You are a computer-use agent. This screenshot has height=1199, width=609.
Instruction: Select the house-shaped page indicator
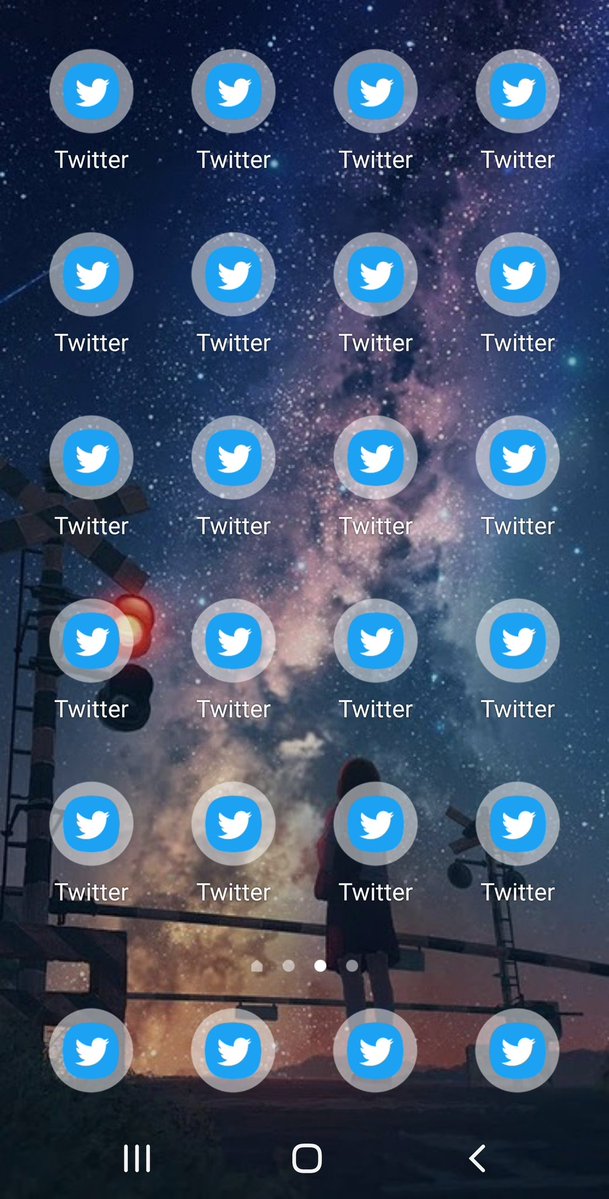[x=257, y=966]
